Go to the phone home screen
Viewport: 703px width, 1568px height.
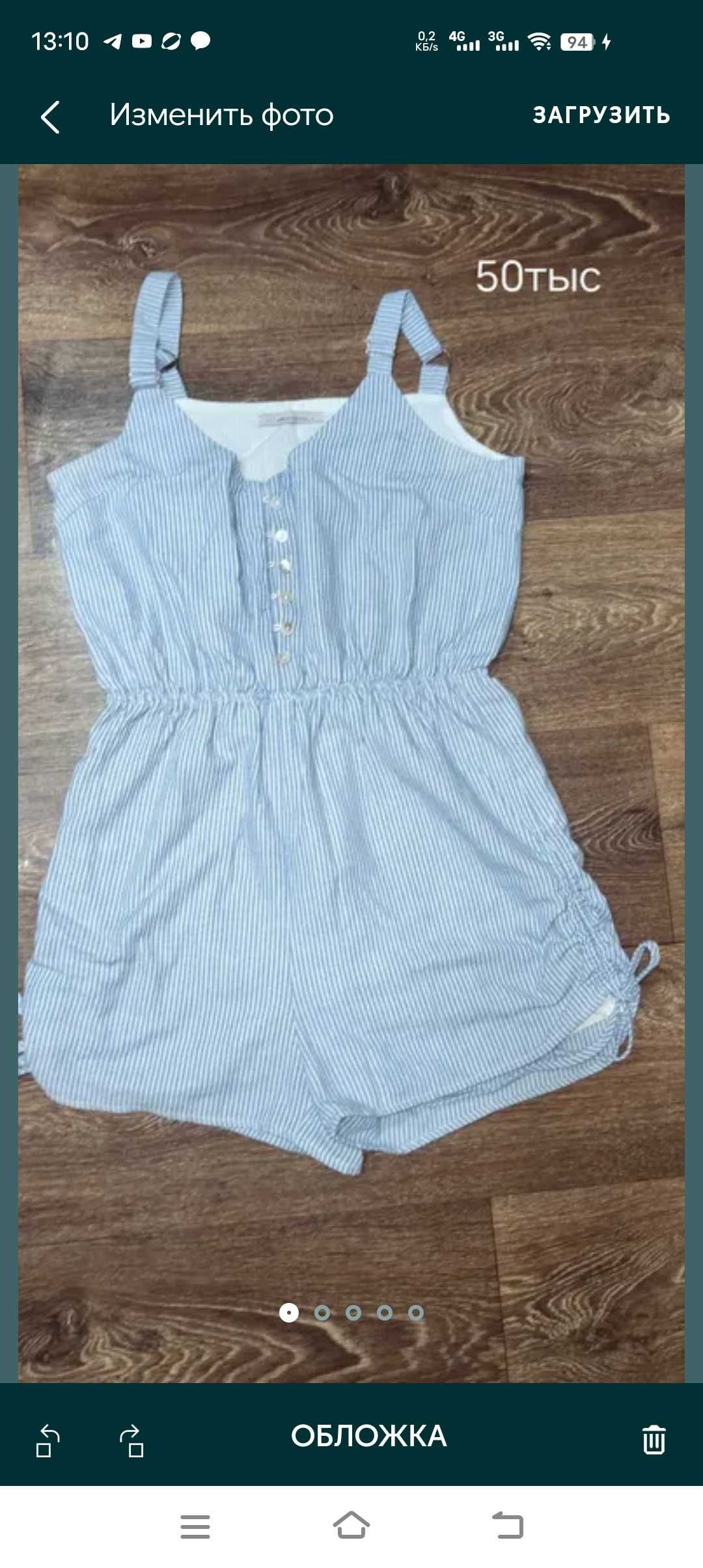pyautogui.click(x=351, y=1525)
